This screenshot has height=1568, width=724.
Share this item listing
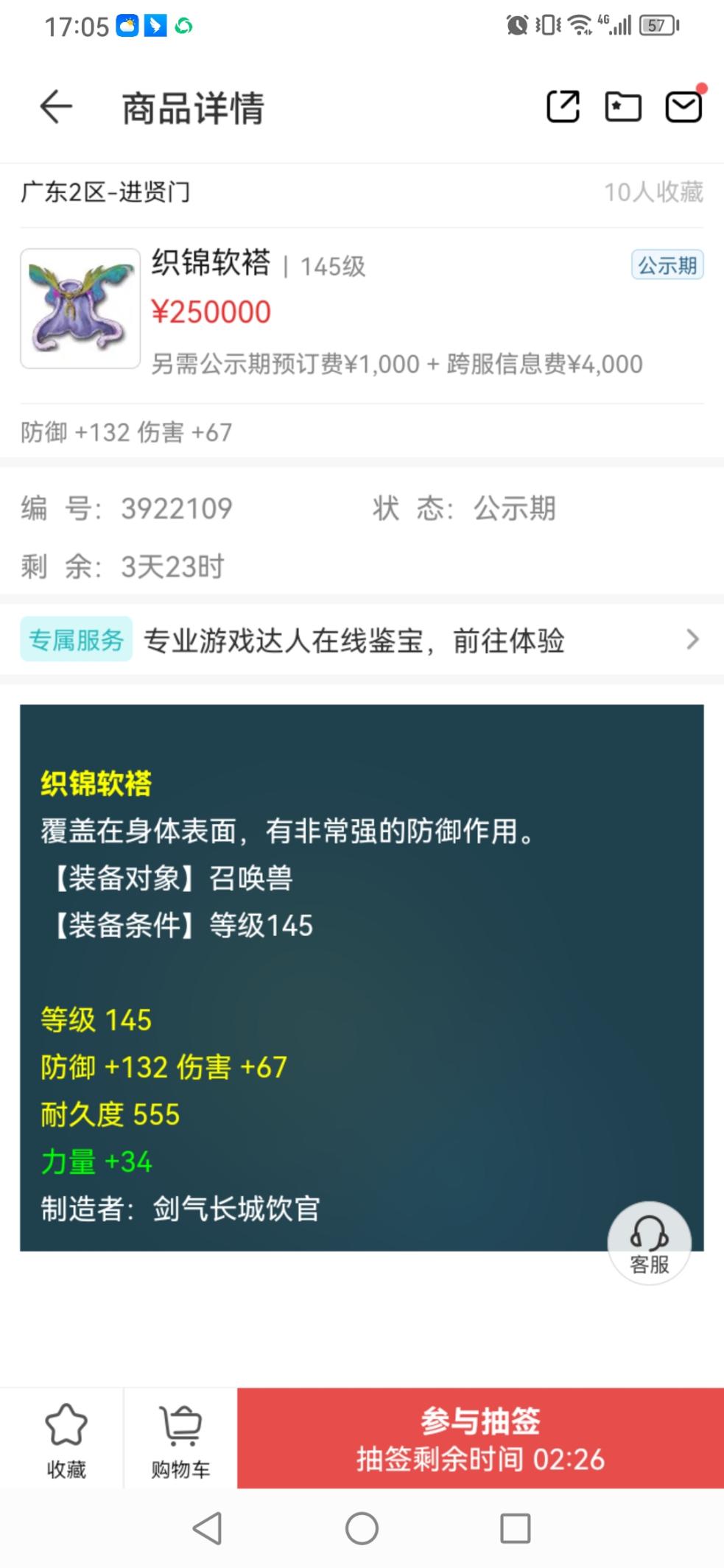click(563, 107)
